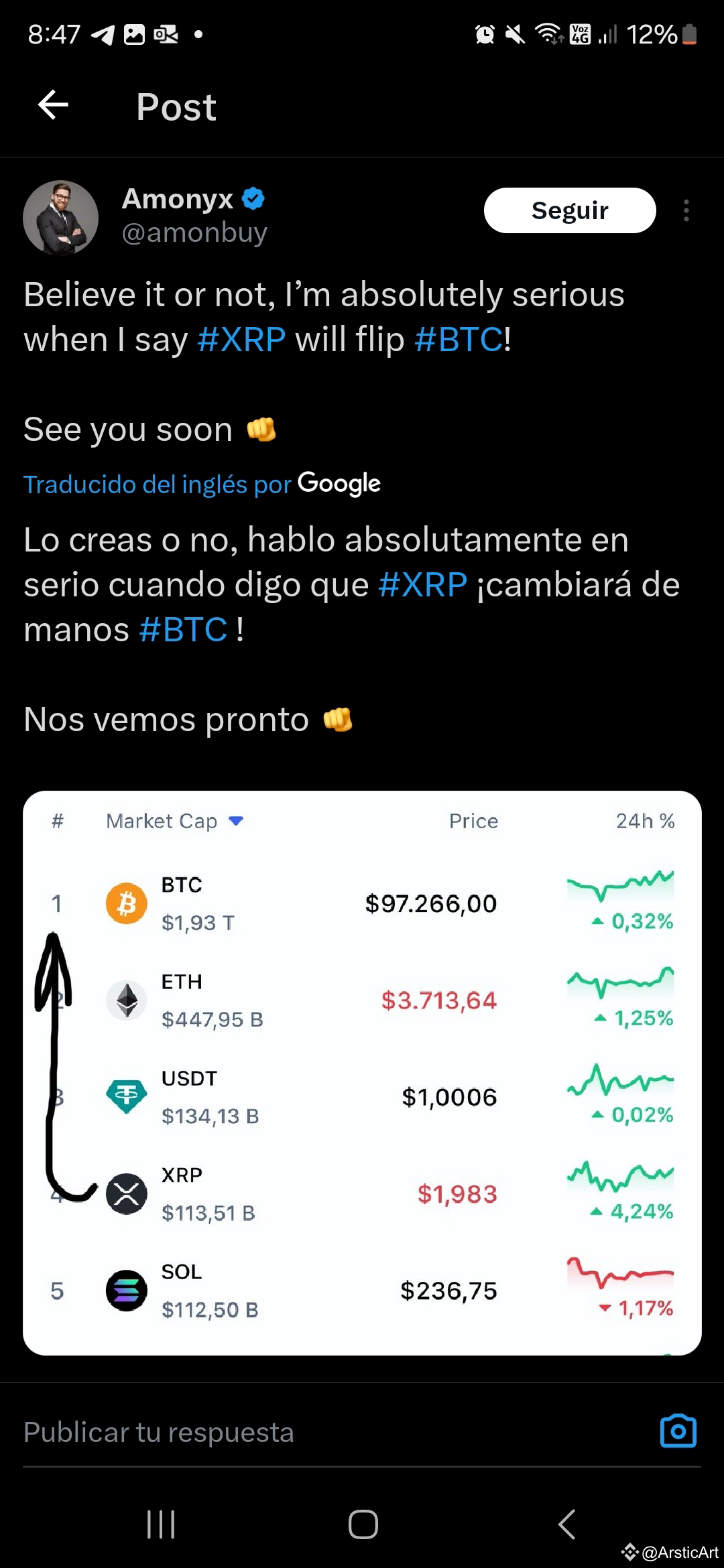
Task: Tap the Bitcoin BTC coin icon
Action: (x=127, y=903)
